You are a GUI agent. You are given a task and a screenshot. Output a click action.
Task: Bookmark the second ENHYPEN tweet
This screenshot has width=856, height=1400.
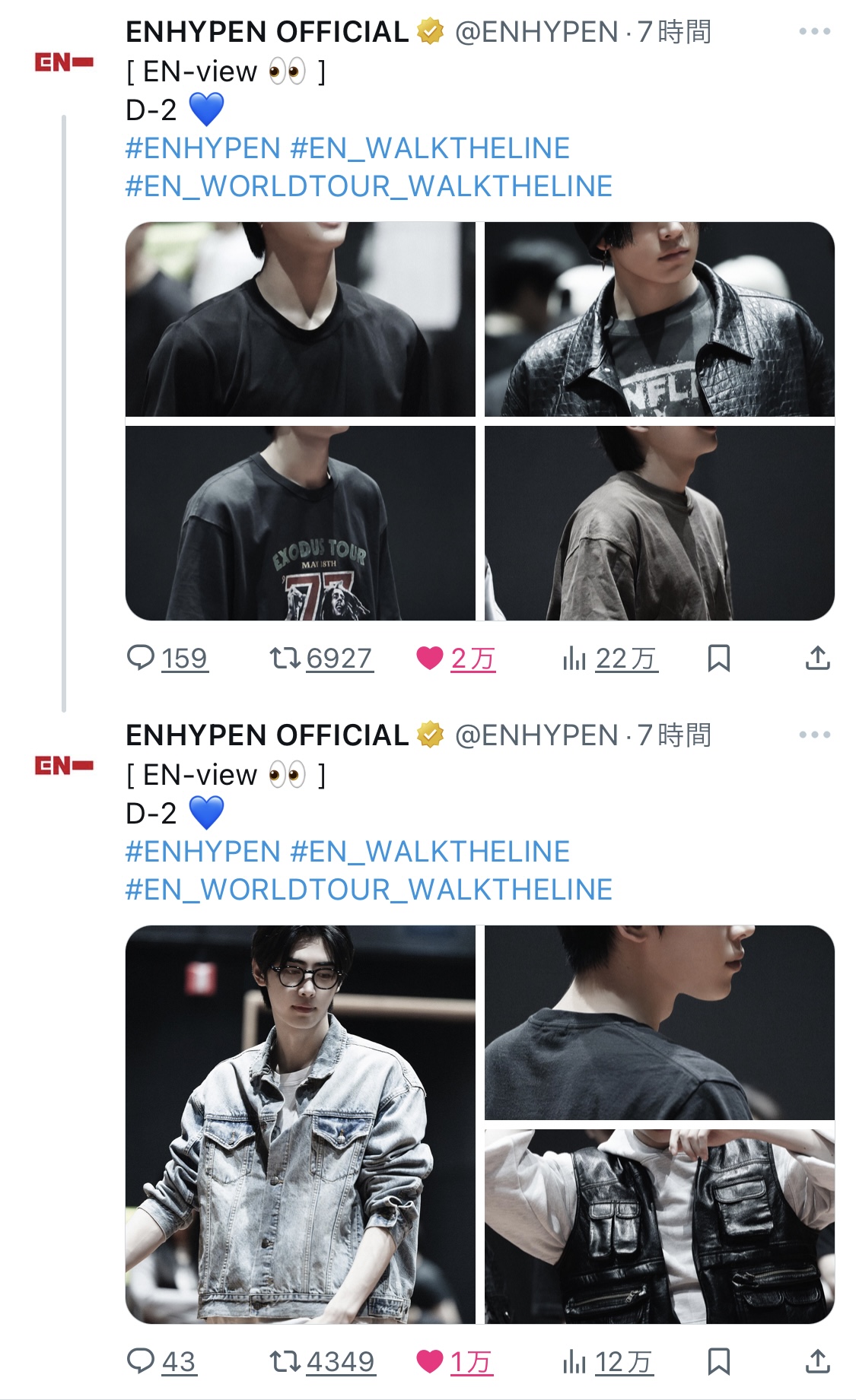718,1361
